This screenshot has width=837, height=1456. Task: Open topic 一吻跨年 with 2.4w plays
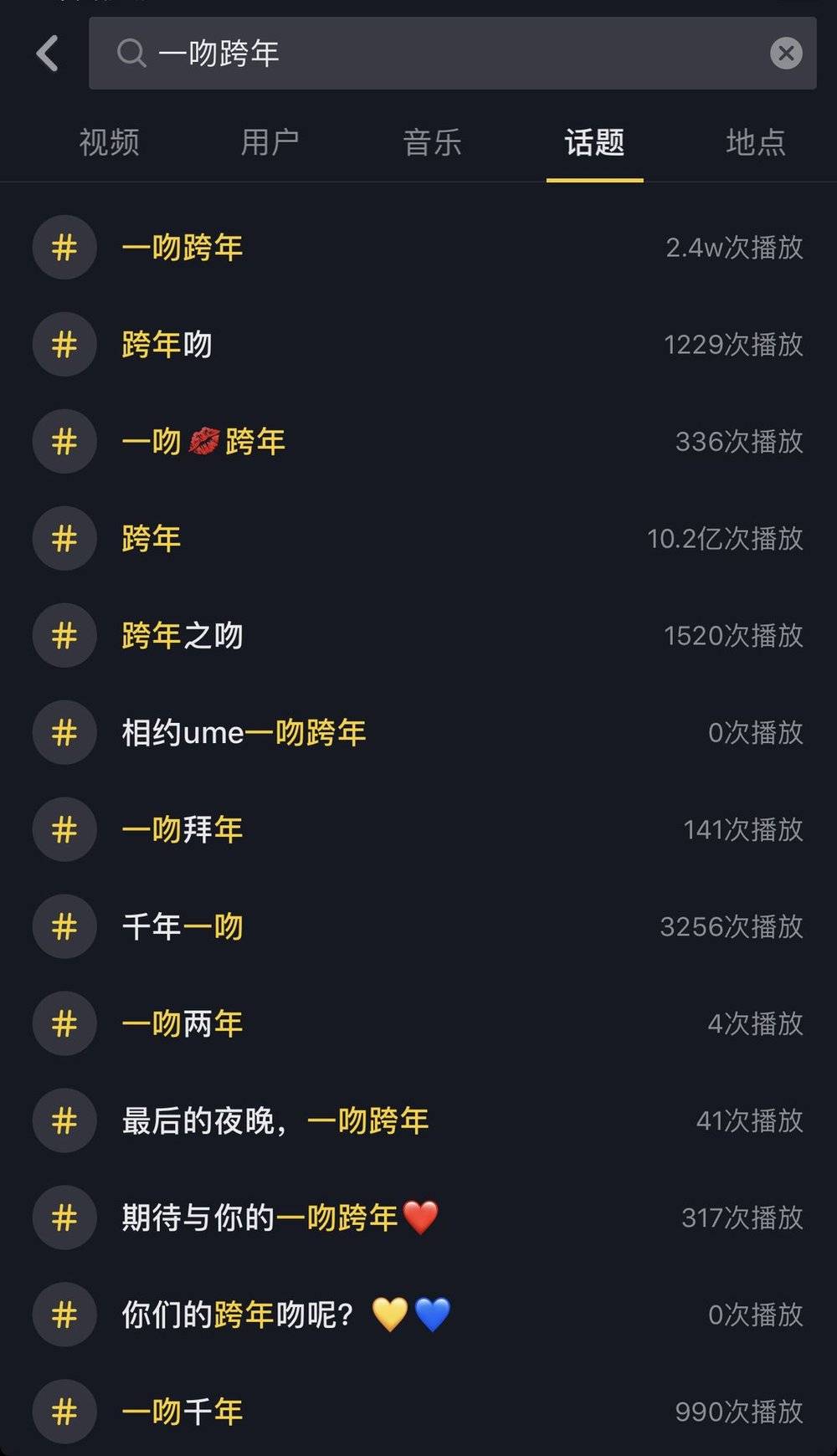pos(418,248)
